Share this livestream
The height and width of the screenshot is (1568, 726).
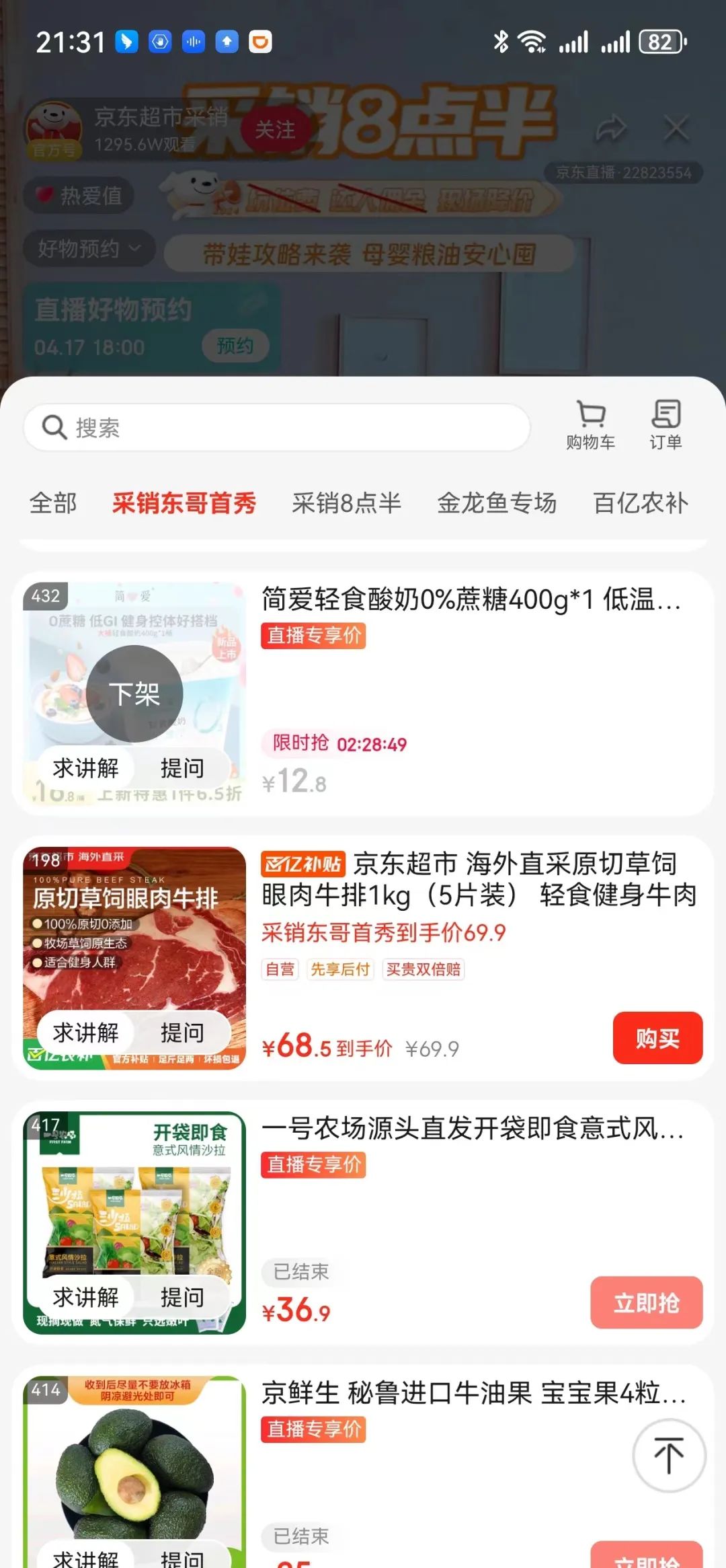610,128
